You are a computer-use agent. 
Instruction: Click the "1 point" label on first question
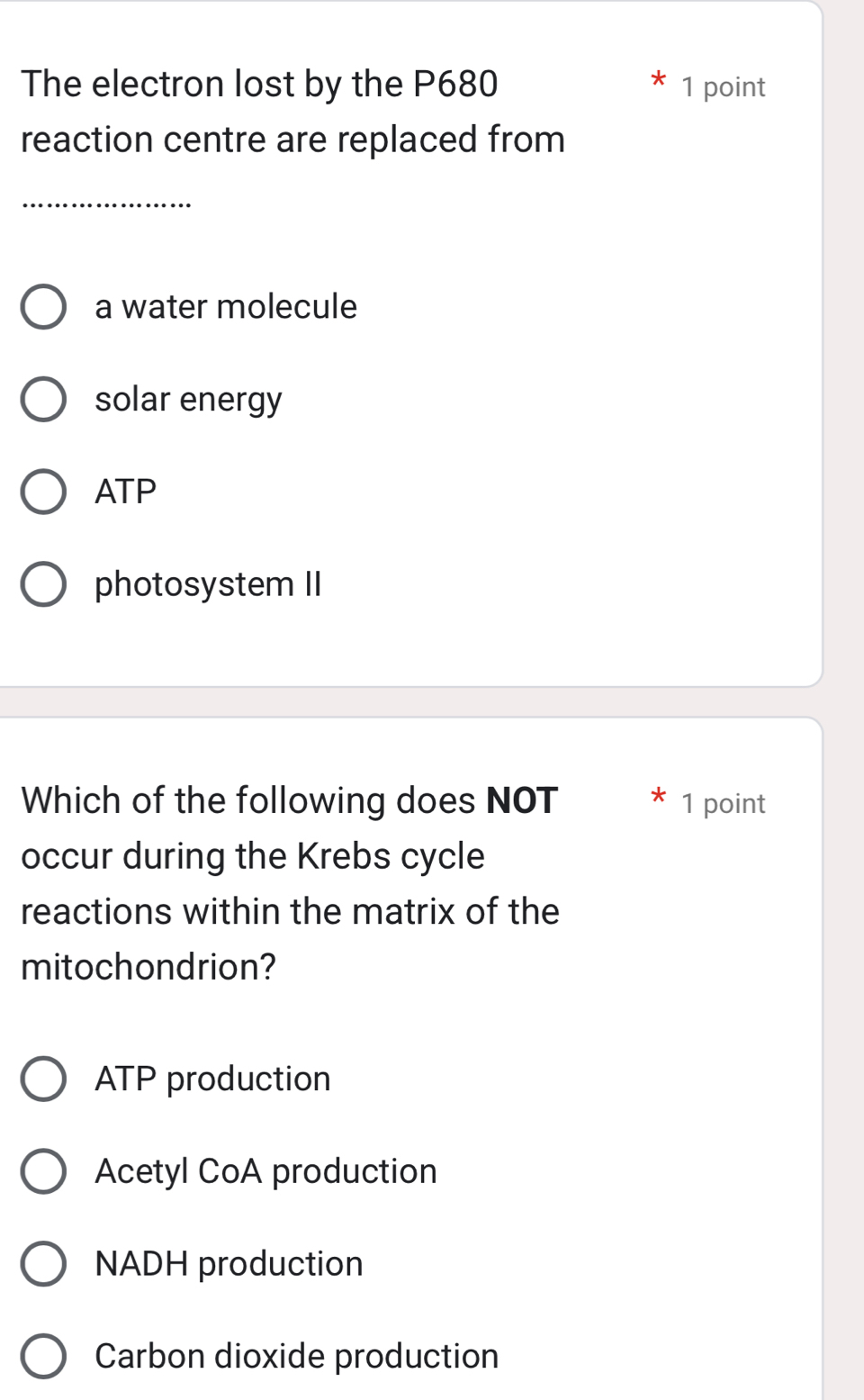724,86
